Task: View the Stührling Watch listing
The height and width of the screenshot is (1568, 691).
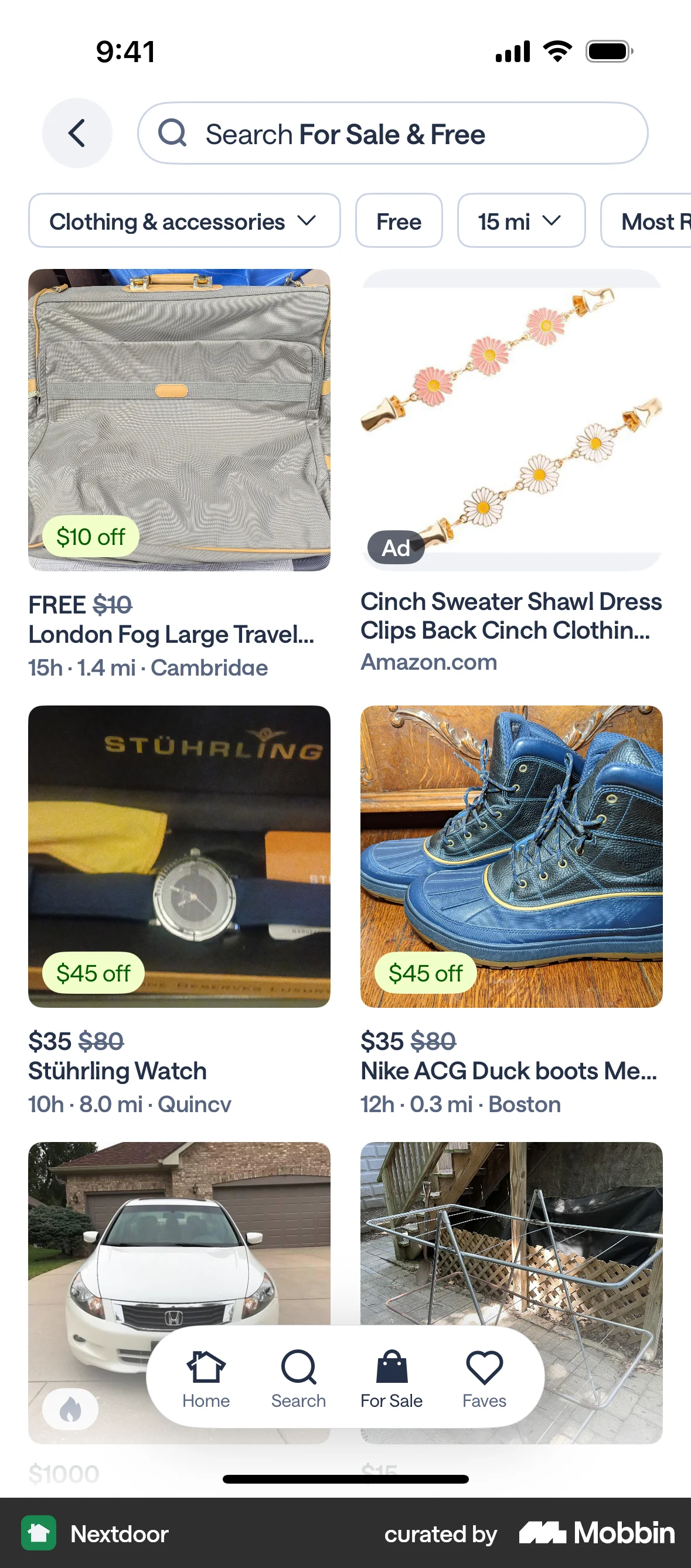Action: coord(179,856)
